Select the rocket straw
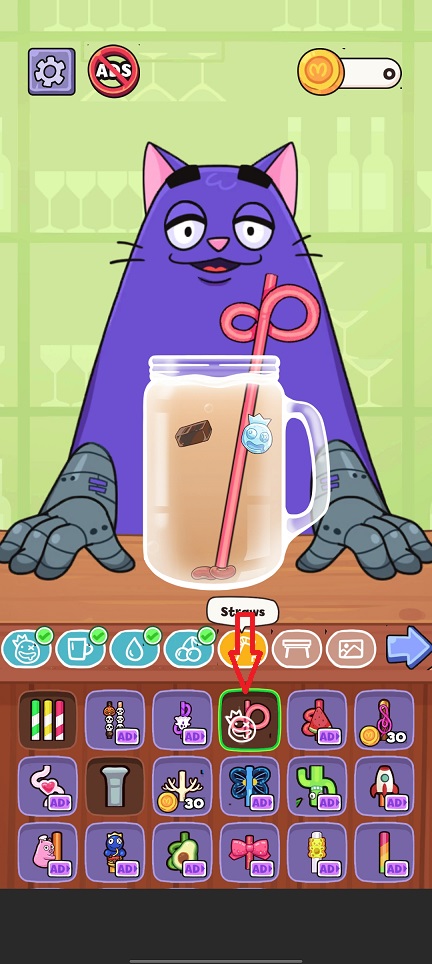Viewport: 432px width, 964px height. pyautogui.click(x=384, y=786)
